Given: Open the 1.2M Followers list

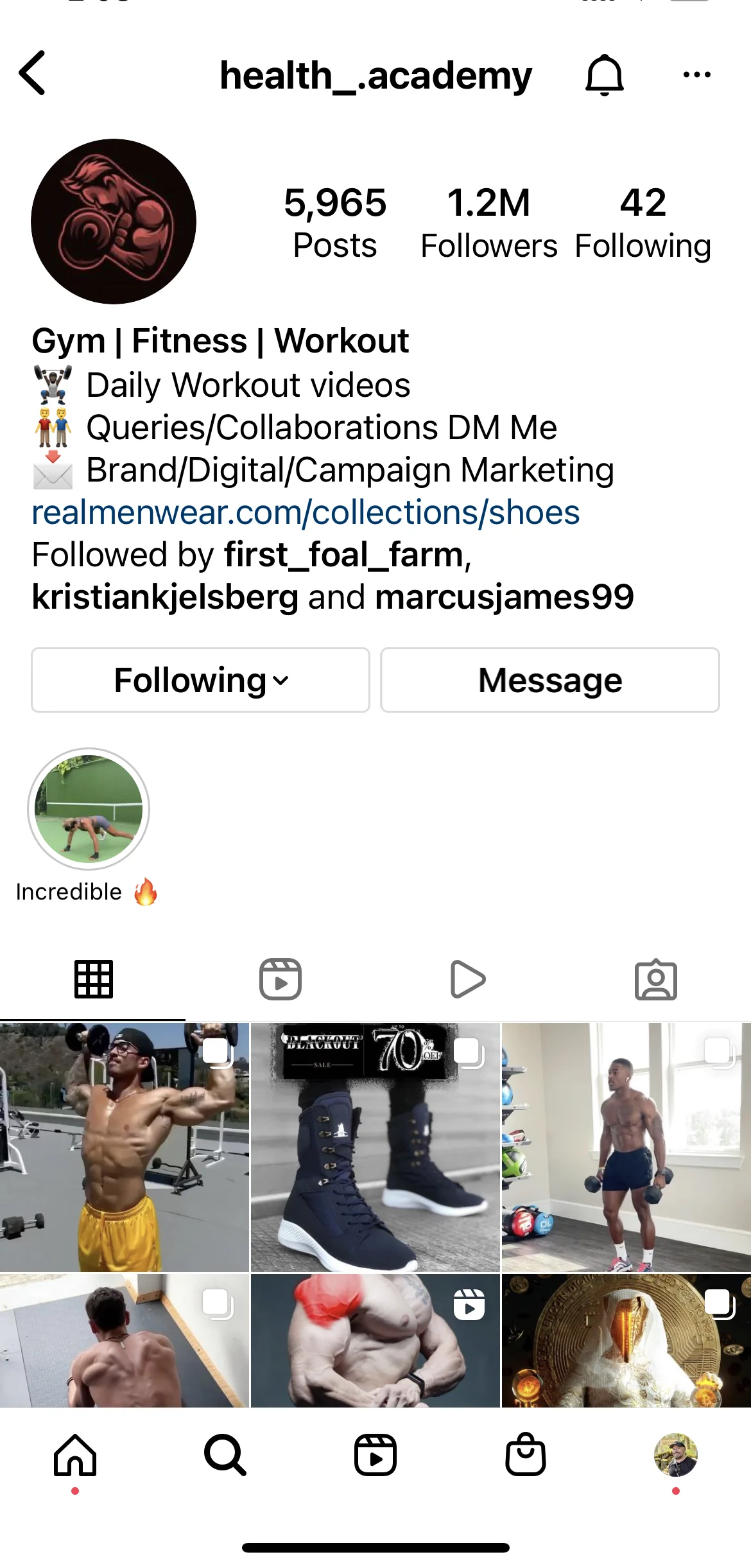Looking at the screenshot, I should (488, 223).
